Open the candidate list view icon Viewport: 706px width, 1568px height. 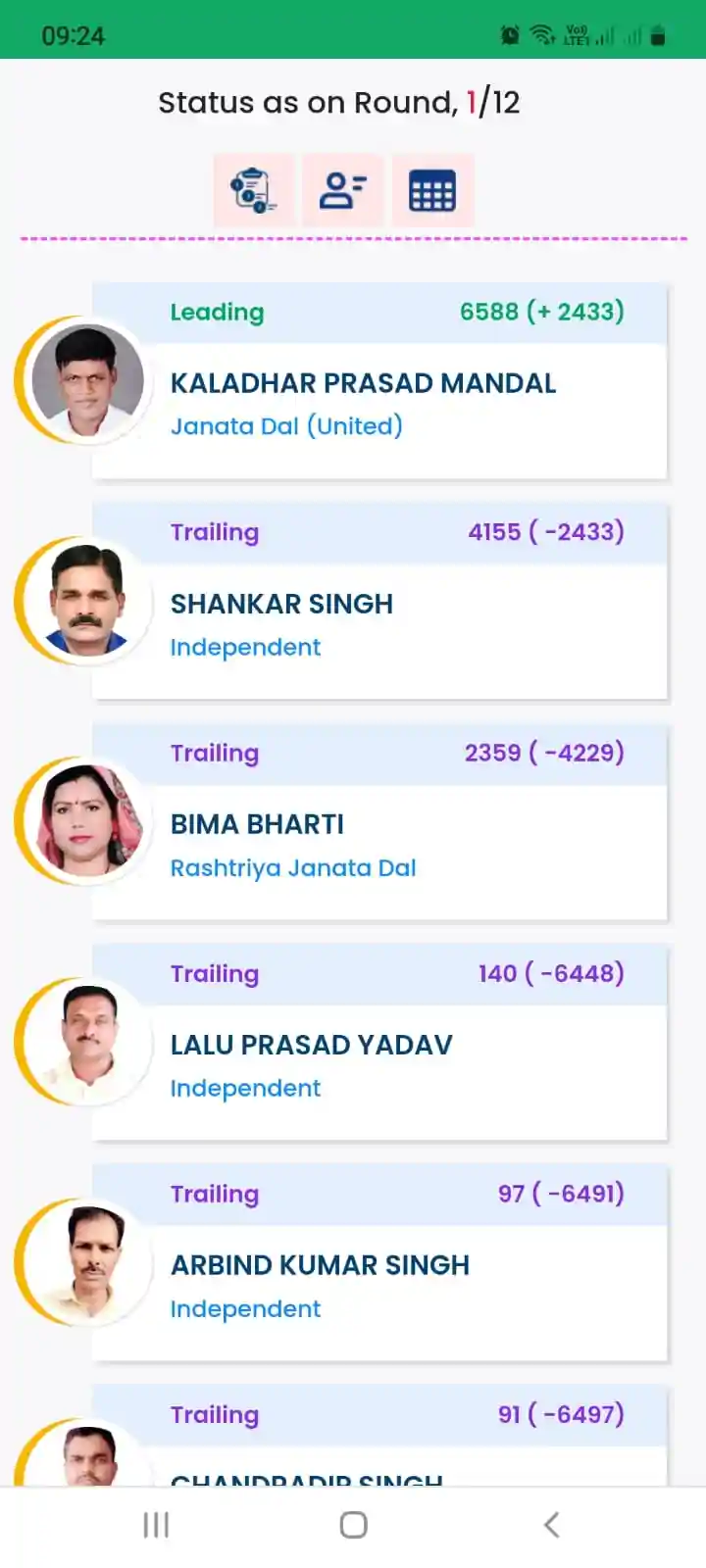point(342,190)
